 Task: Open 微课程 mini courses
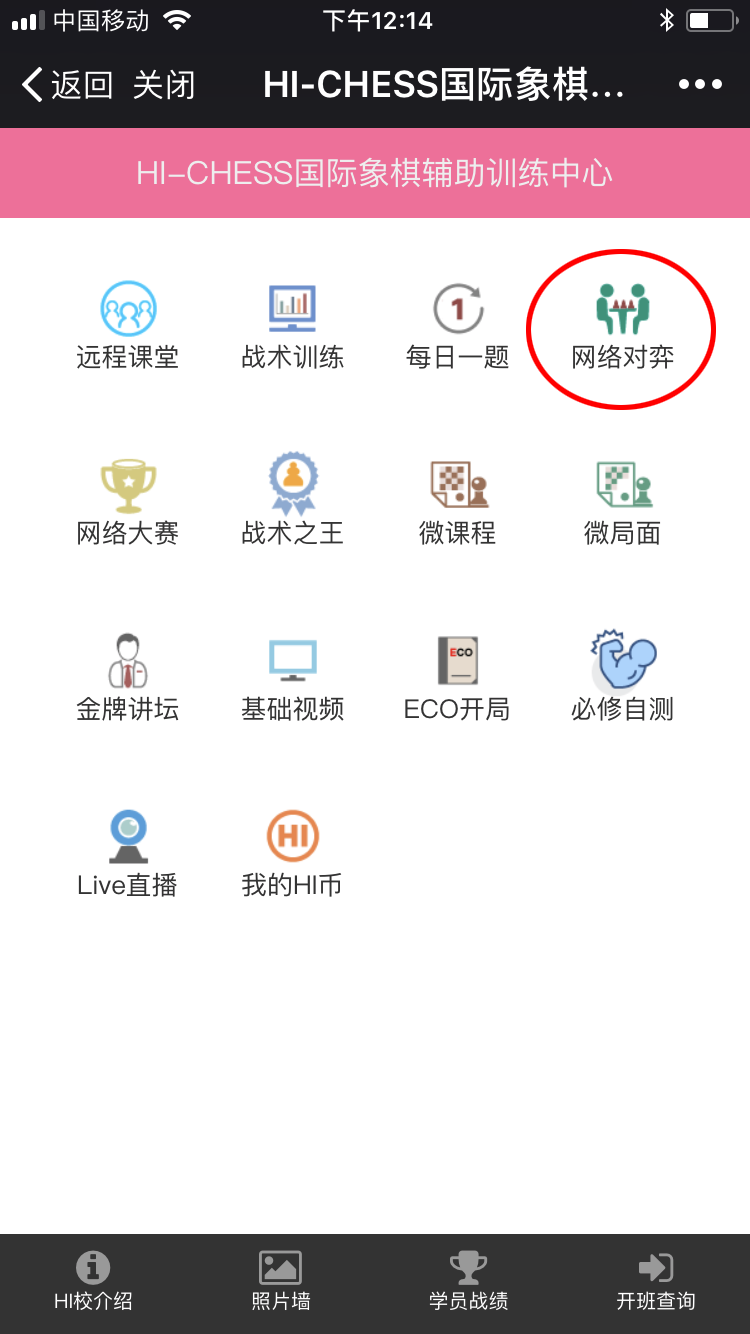pyautogui.click(x=458, y=502)
